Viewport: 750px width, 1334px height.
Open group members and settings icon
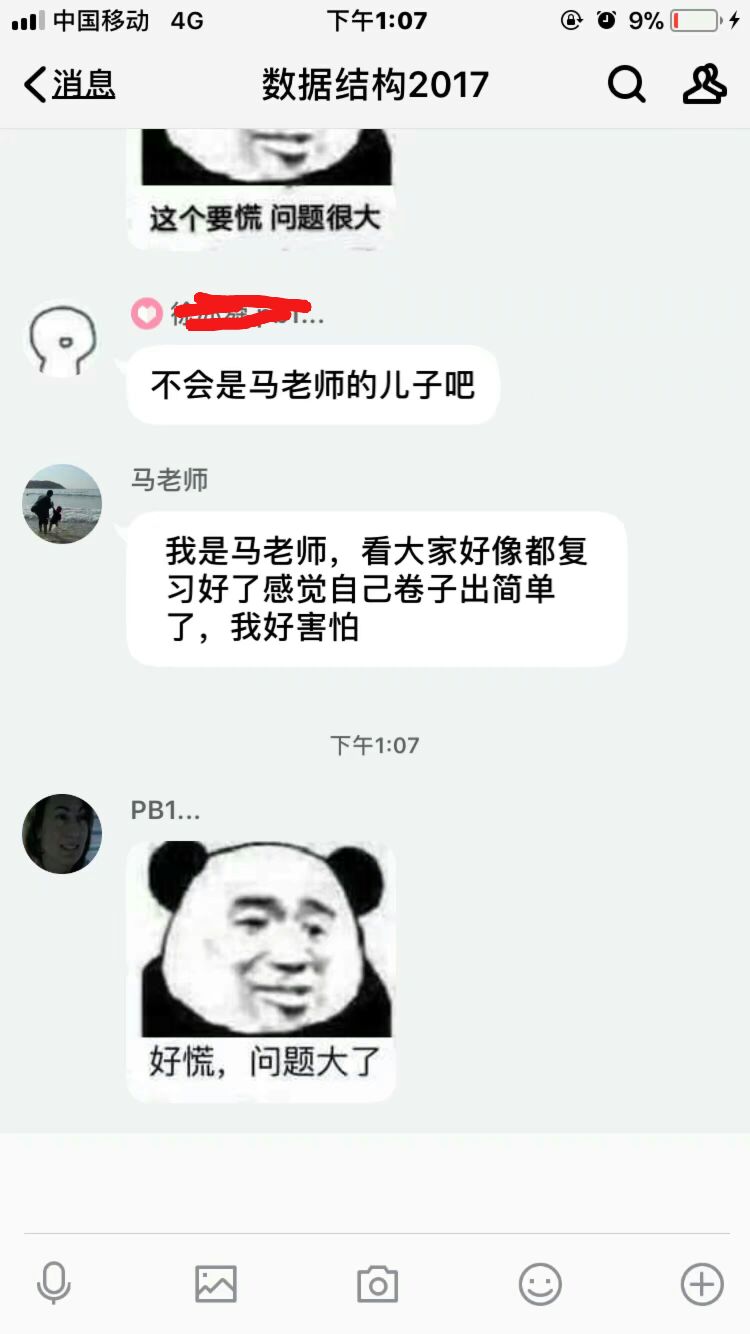(704, 85)
